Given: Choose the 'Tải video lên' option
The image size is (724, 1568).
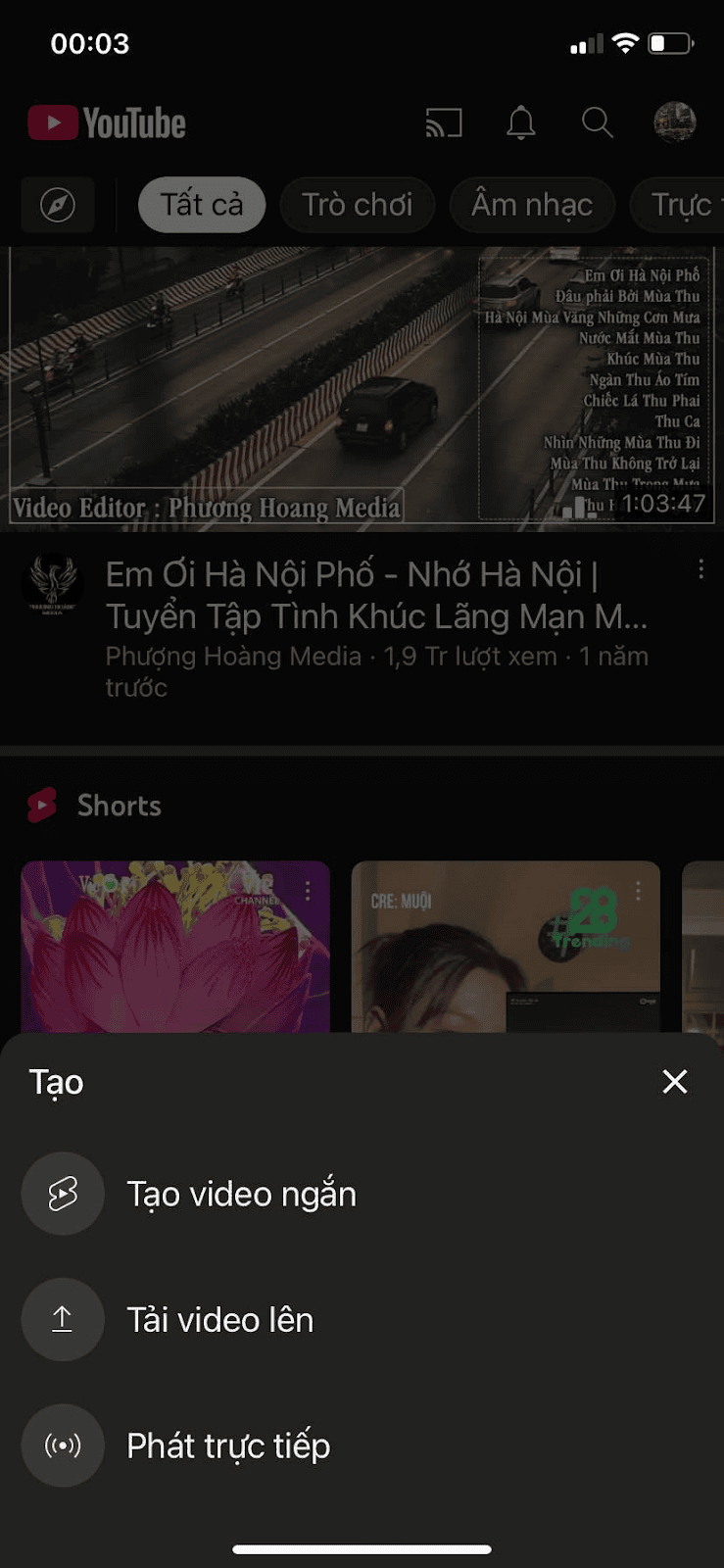Looking at the screenshot, I should tap(219, 1319).
